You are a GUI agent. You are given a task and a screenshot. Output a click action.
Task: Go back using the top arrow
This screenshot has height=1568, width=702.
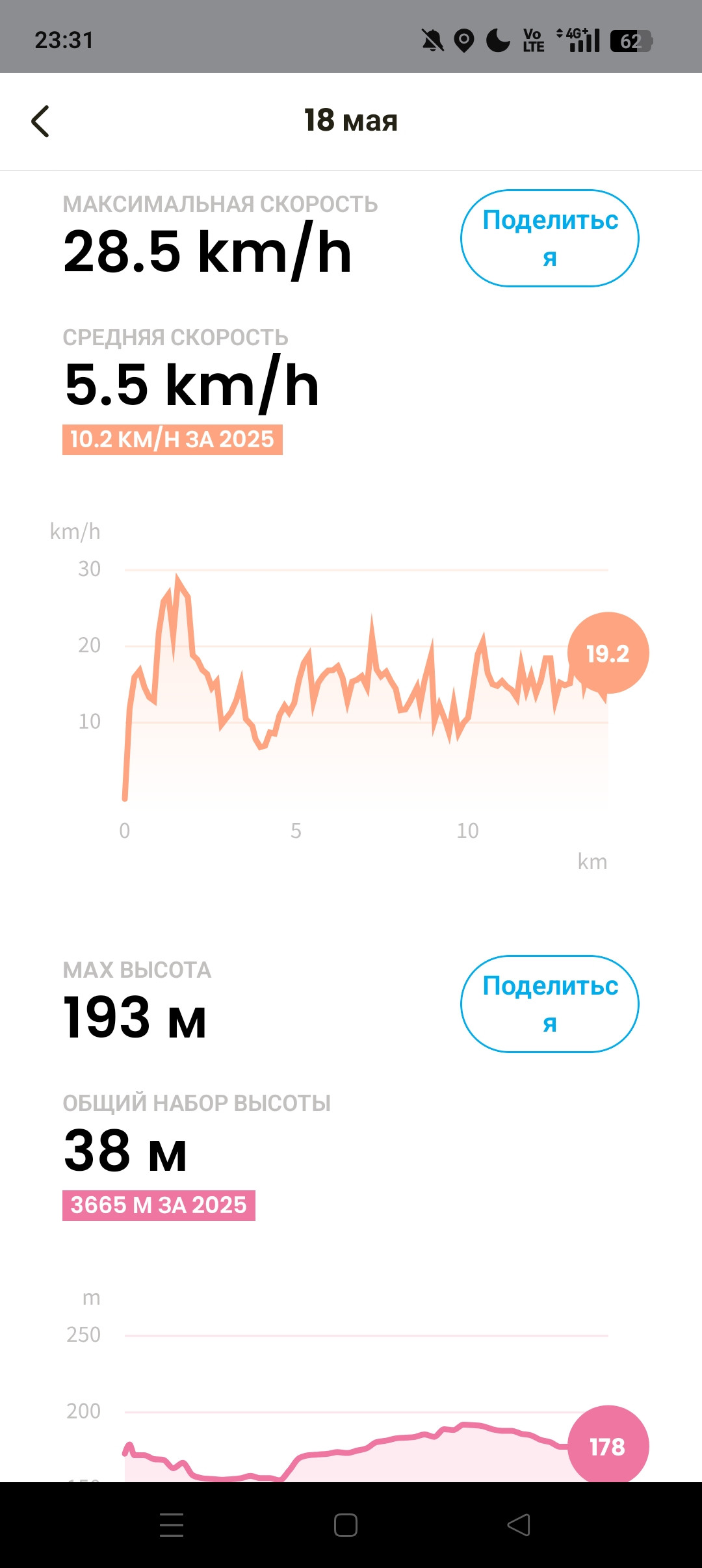(x=40, y=122)
